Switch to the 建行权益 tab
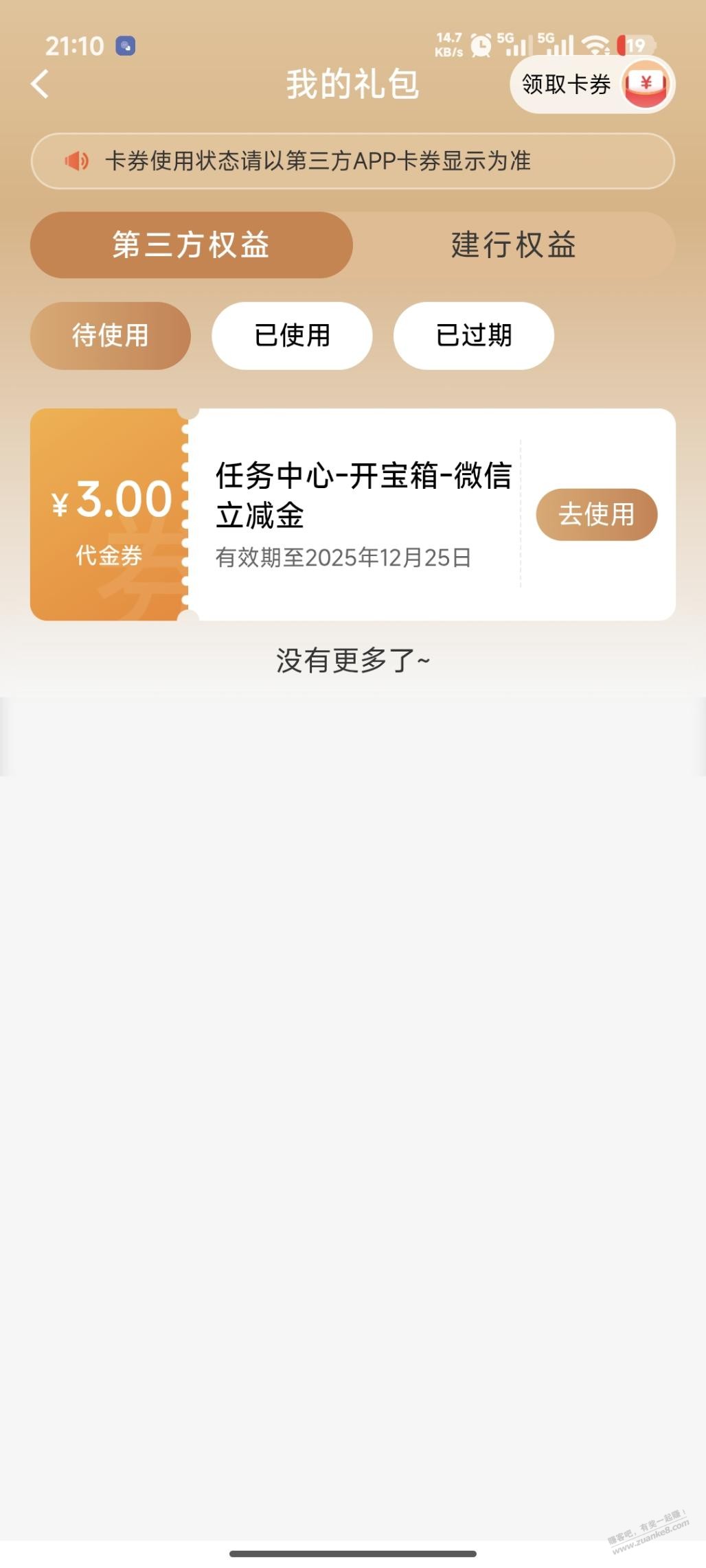Image resolution: width=706 pixels, height=1568 pixels. pos(514,245)
